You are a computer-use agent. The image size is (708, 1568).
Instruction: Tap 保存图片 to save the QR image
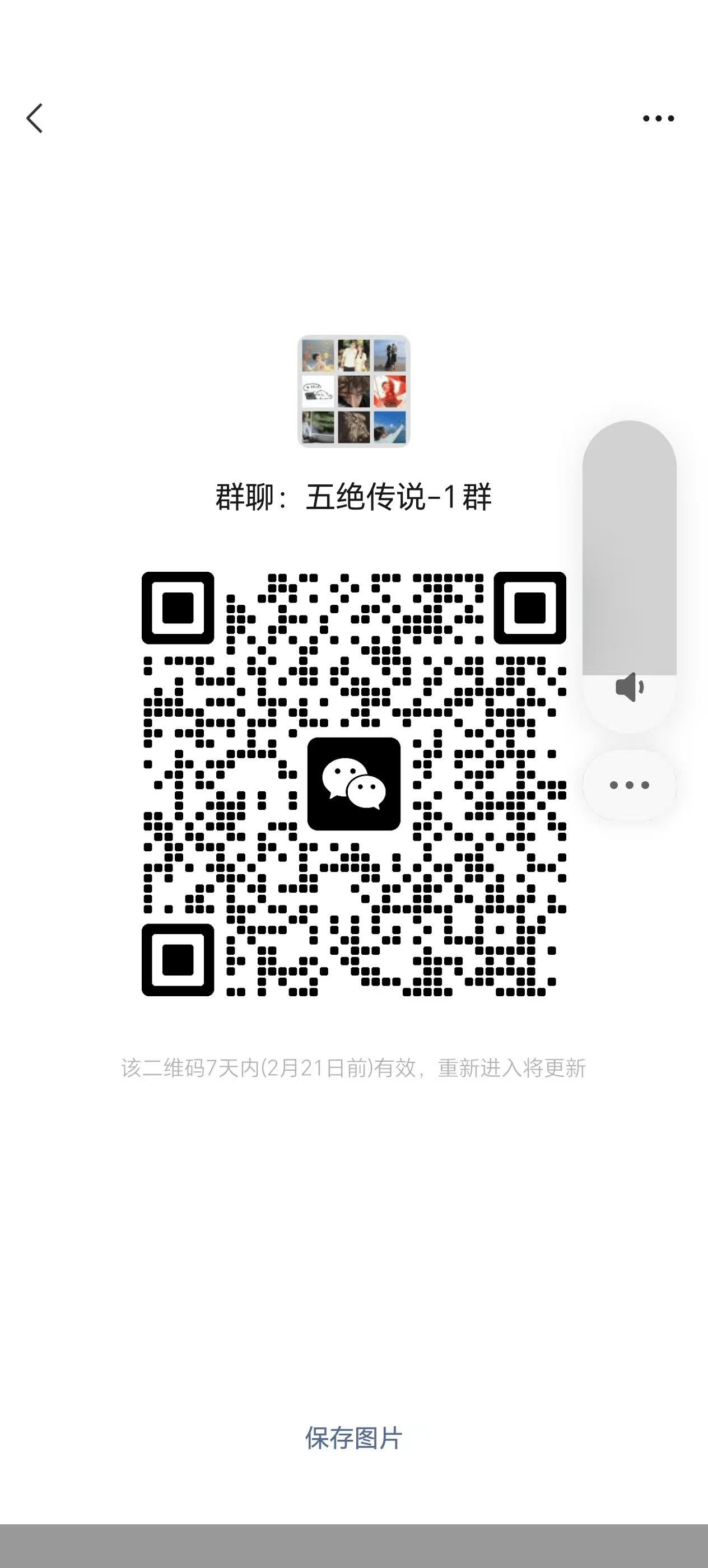(353, 1438)
